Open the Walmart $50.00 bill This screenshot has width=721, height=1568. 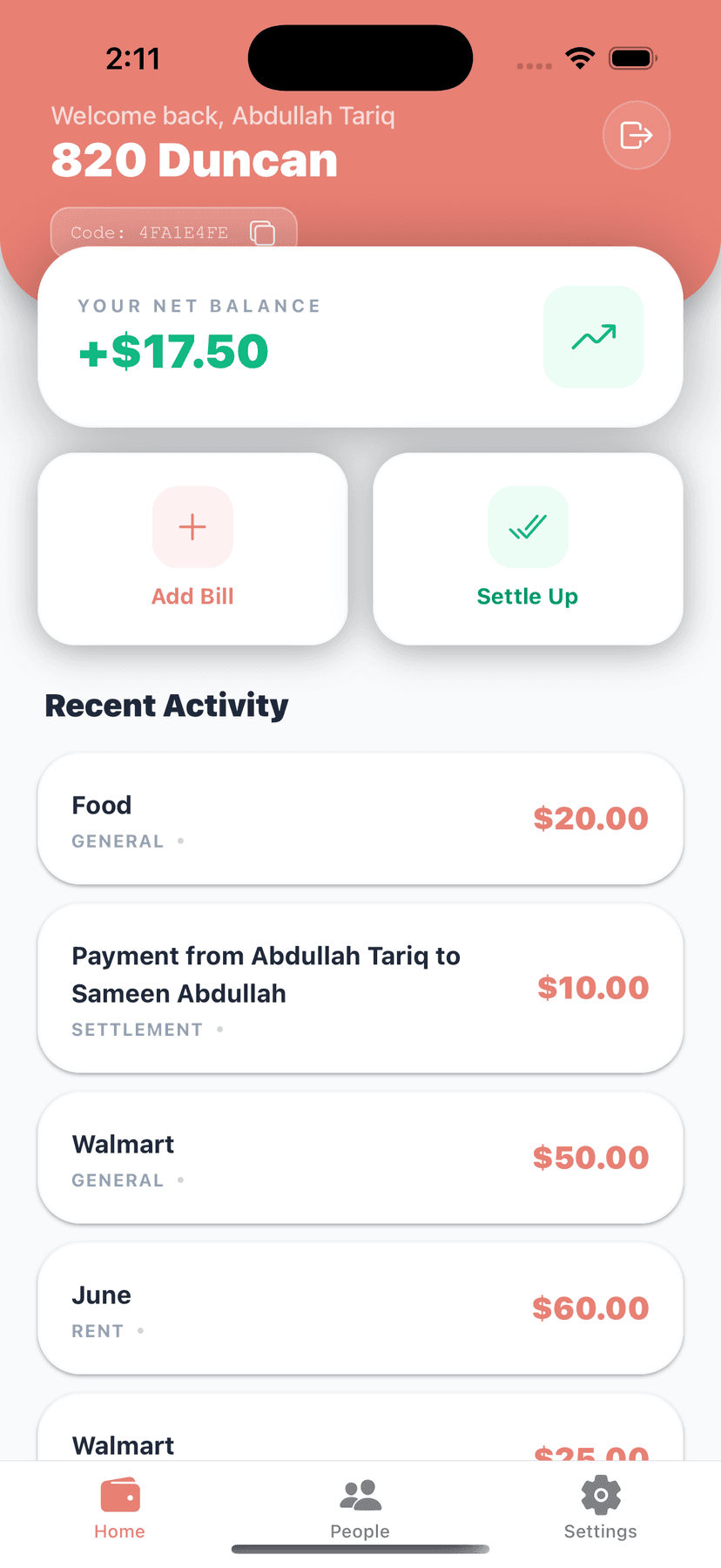pos(360,1158)
